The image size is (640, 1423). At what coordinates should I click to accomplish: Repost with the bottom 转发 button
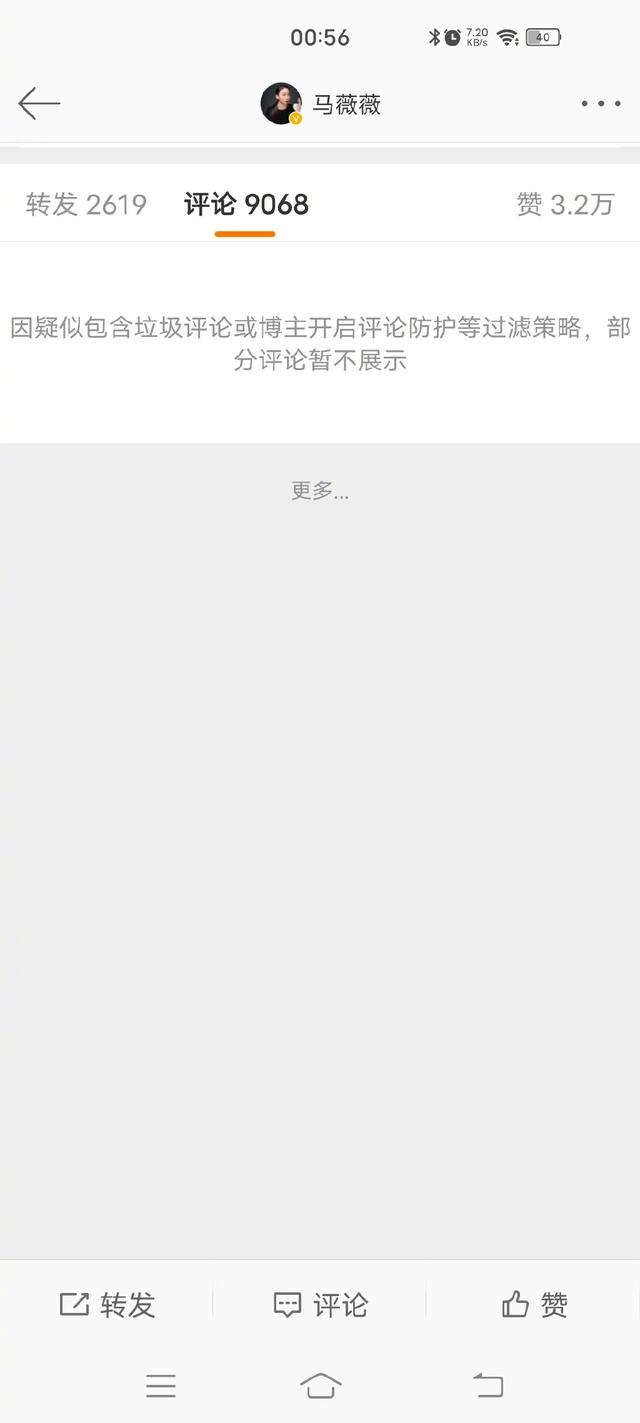(107, 1304)
